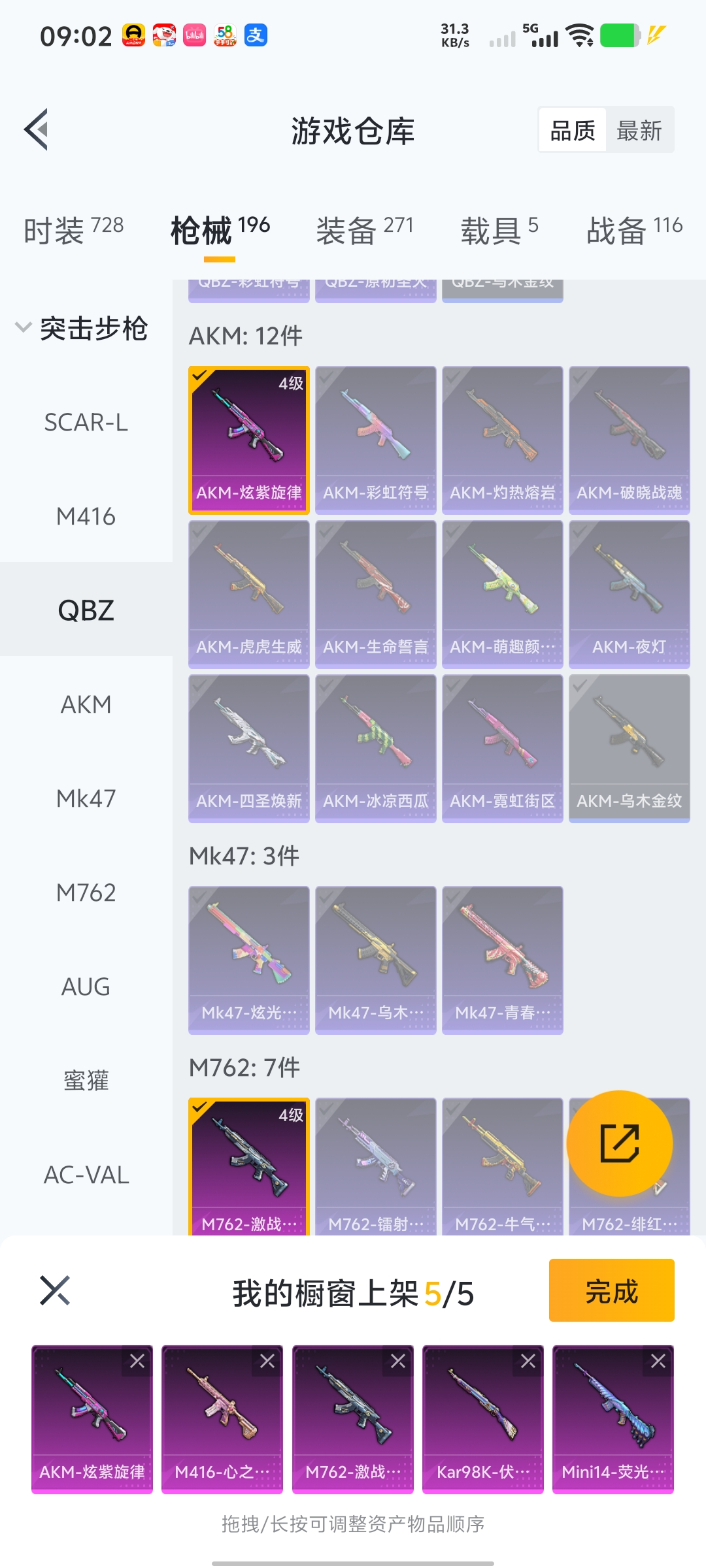706x1568 pixels.
Task: Select M416 in the weapon sidebar
Action: click(86, 517)
